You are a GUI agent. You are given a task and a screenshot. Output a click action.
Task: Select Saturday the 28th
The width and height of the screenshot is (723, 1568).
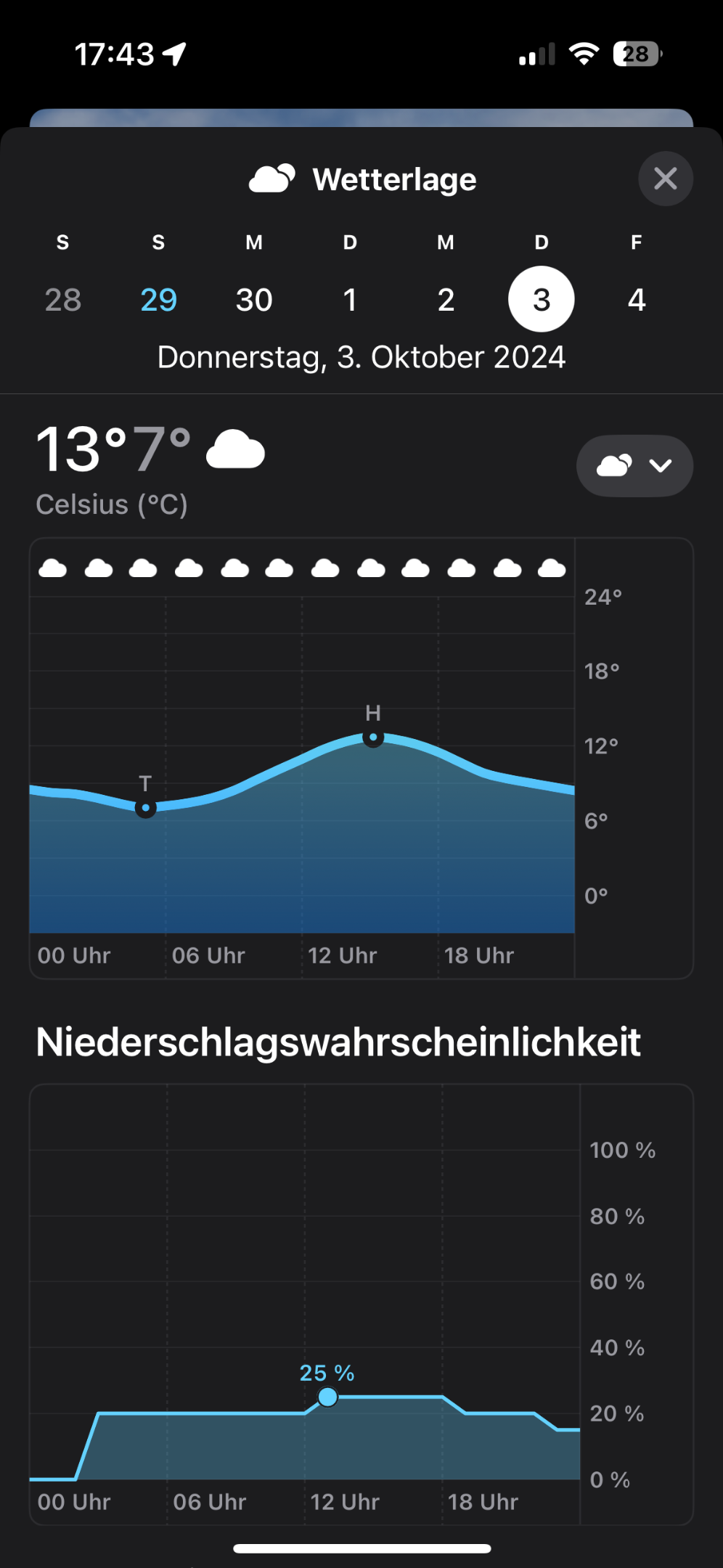[63, 300]
